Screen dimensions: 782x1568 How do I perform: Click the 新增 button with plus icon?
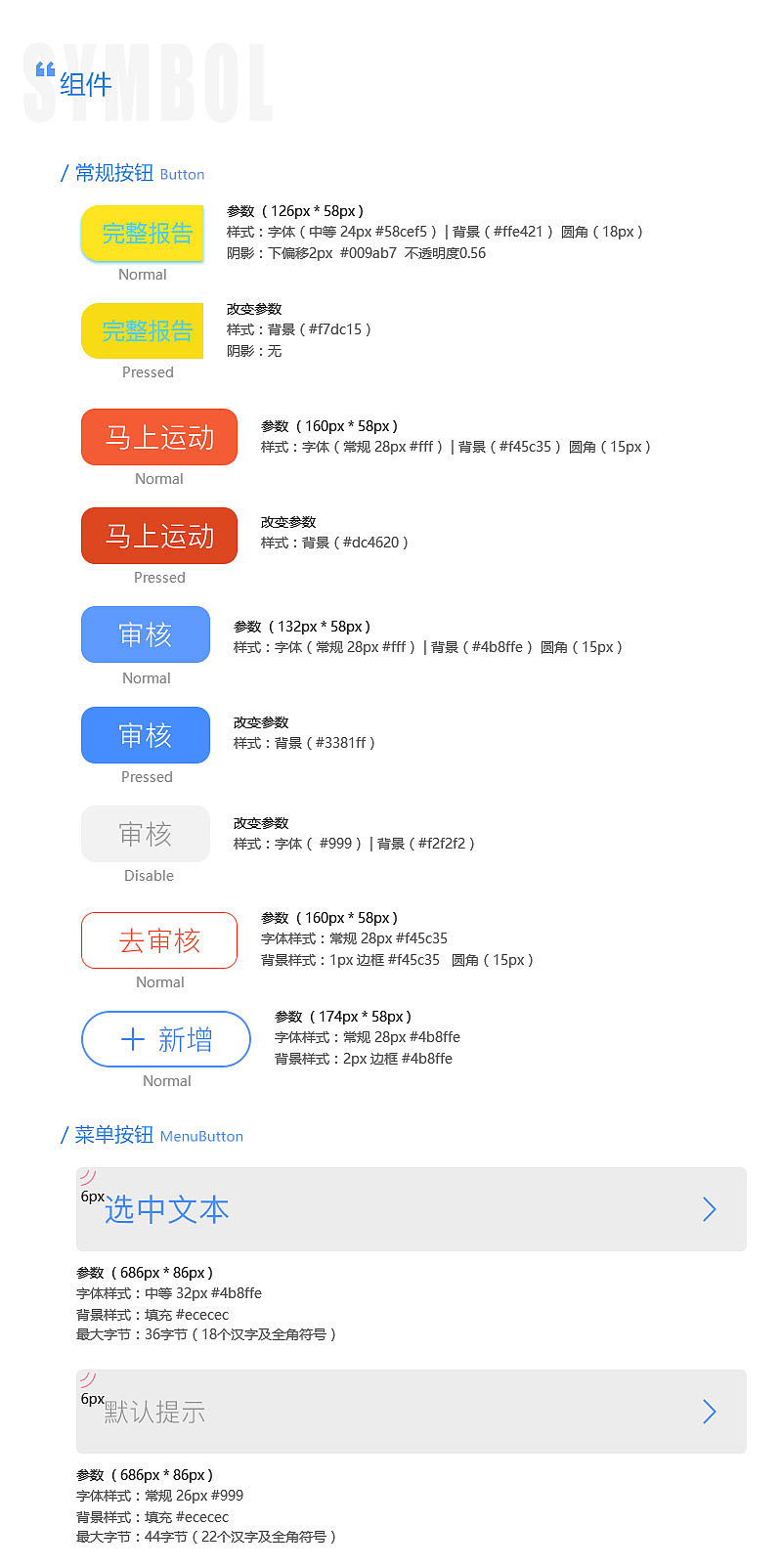click(166, 1039)
